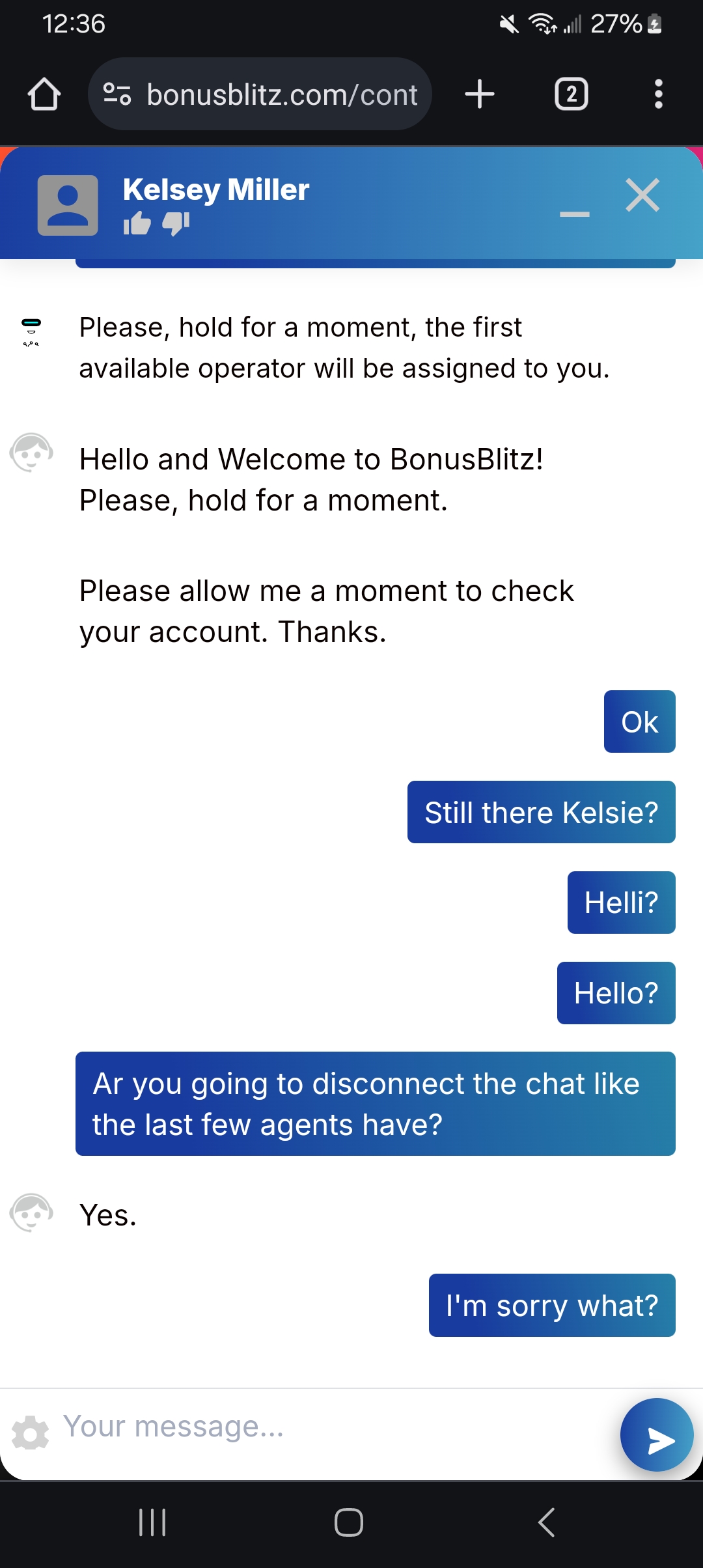Open Chrome's three-dot overflow menu
The width and height of the screenshot is (703, 1568).
click(657, 94)
